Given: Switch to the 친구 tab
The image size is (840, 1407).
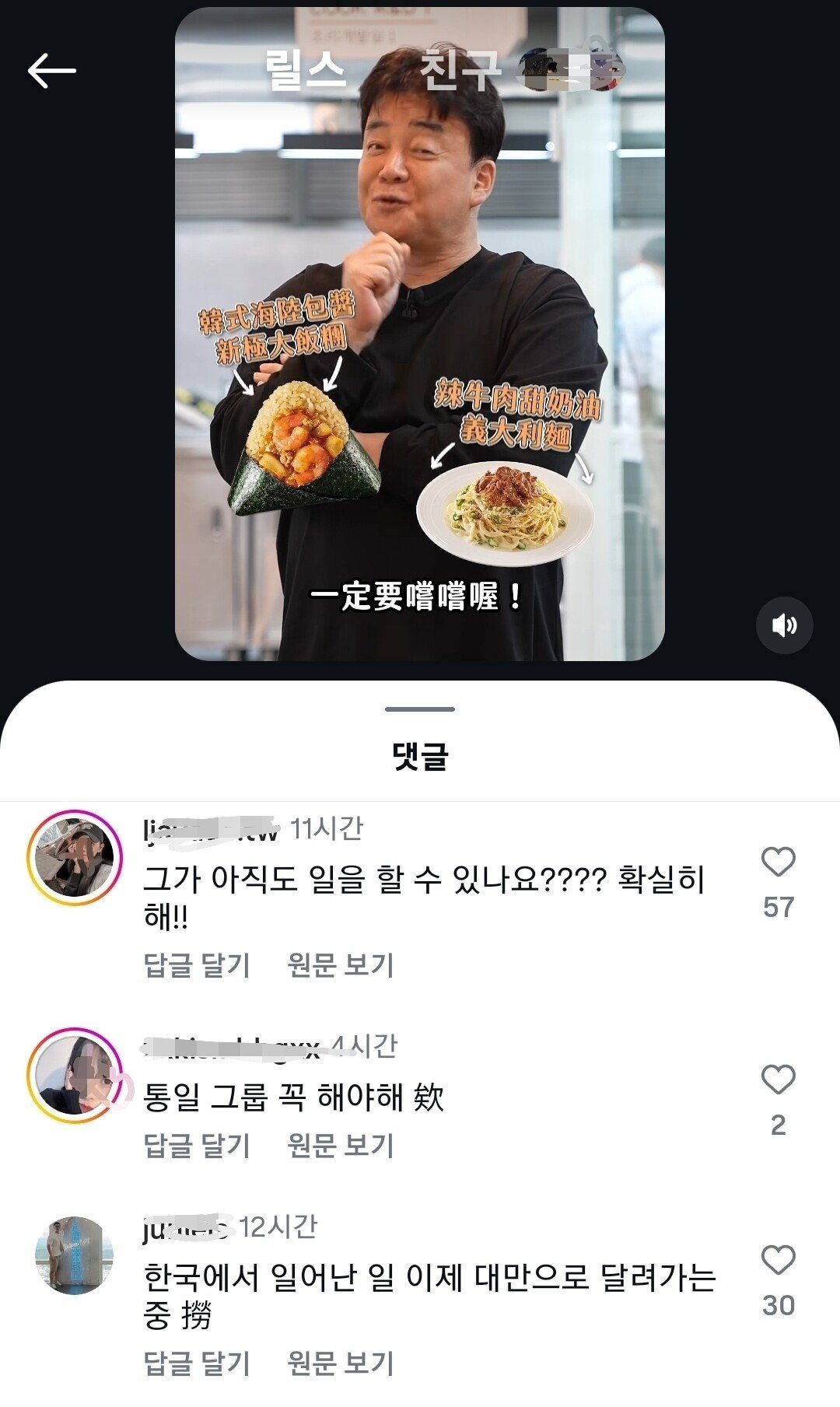Looking at the screenshot, I should (460, 71).
